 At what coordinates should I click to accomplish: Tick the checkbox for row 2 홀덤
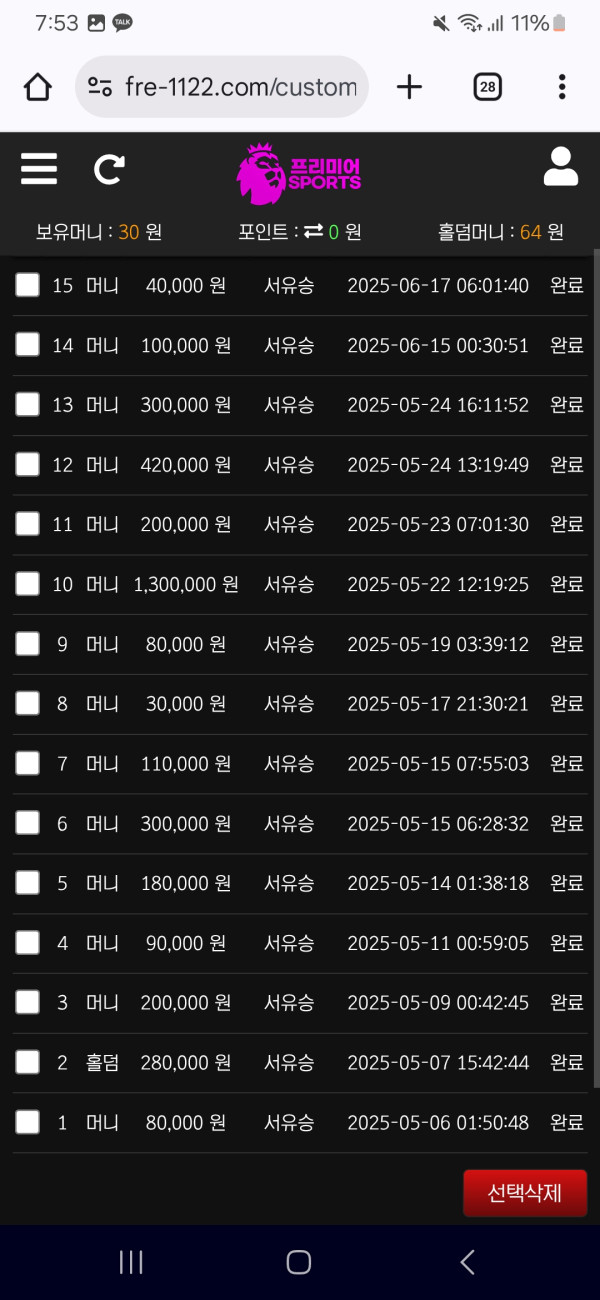(x=27, y=1062)
